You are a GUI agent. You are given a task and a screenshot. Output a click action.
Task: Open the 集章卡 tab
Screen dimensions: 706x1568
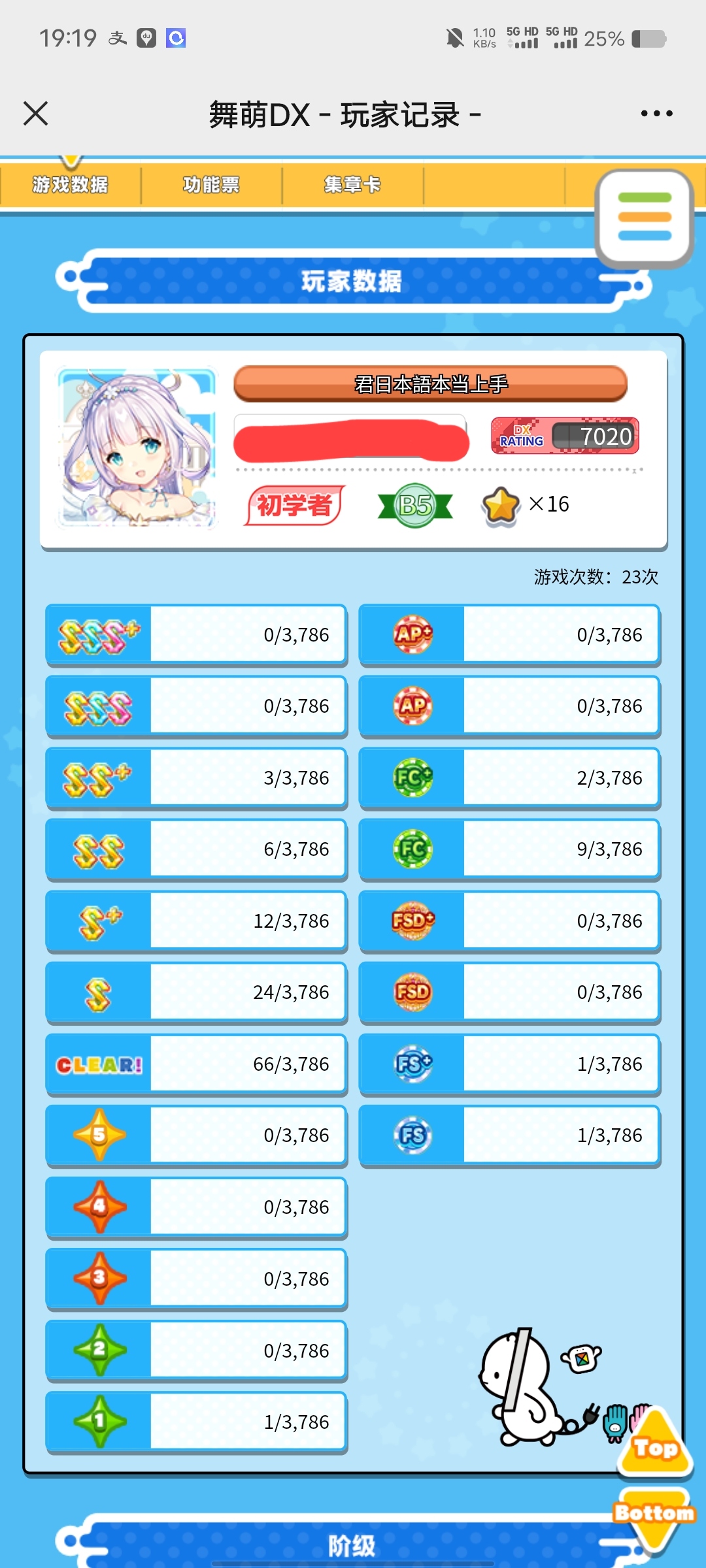click(x=352, y=185)
